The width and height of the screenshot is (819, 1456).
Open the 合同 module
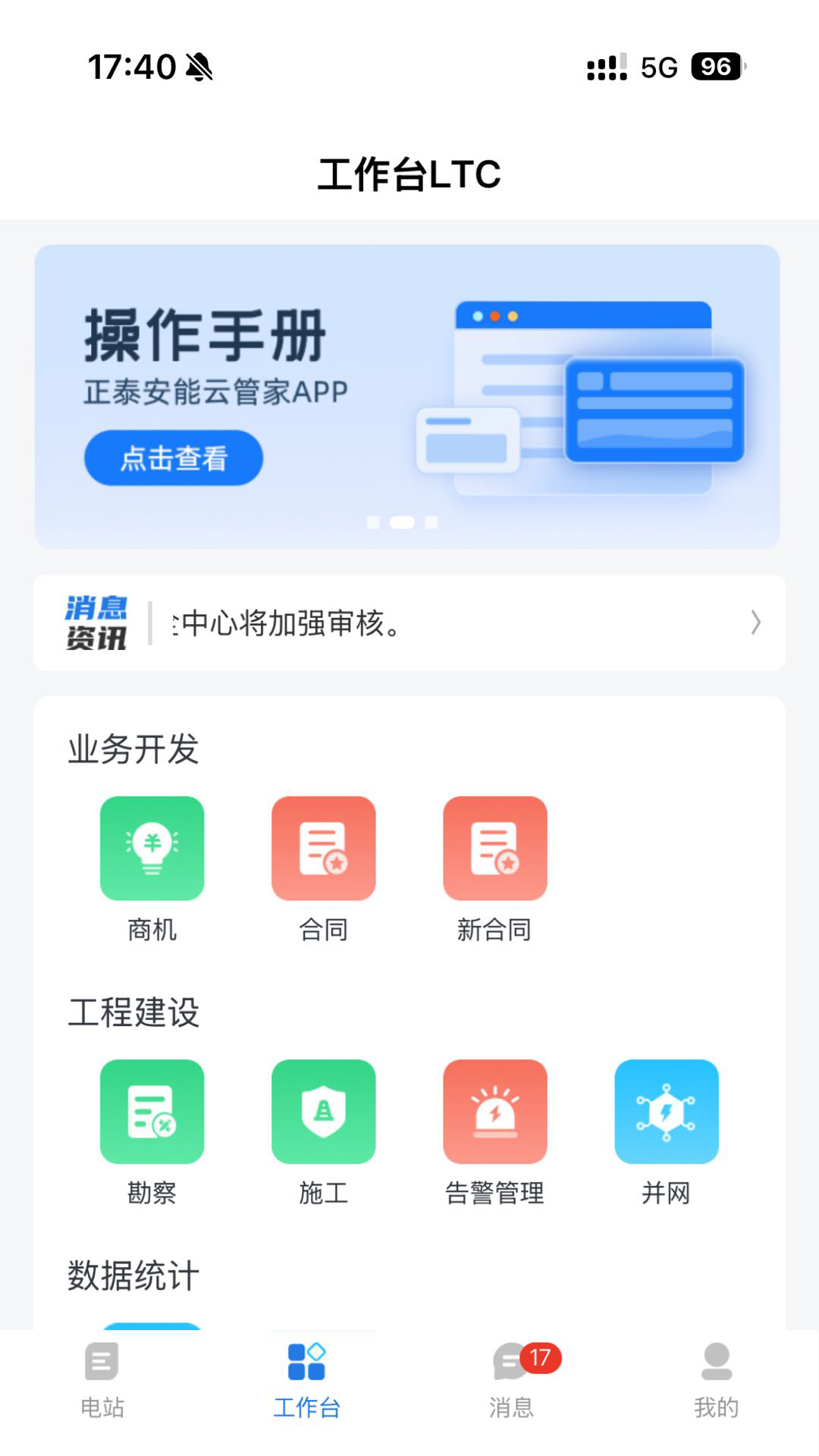click(324, 849)
